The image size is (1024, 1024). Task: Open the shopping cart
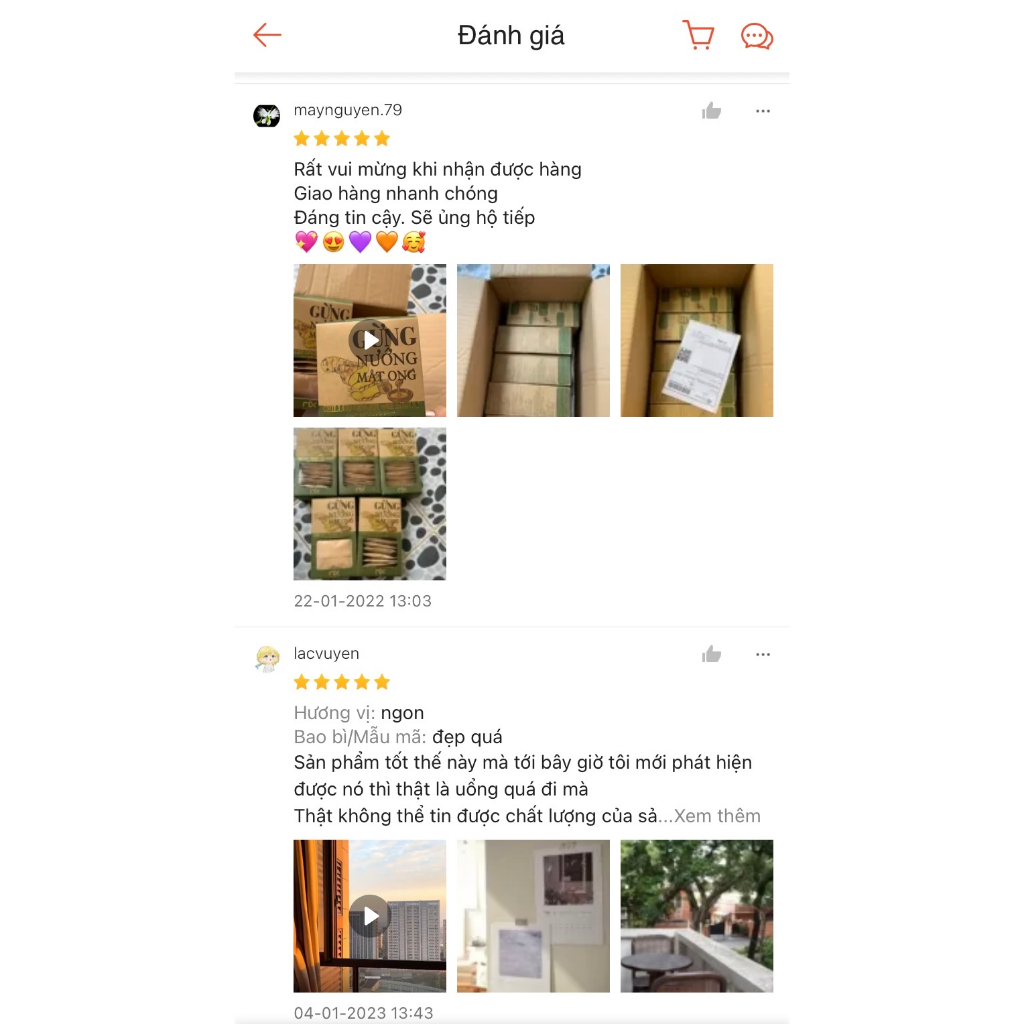coord(698,36)
